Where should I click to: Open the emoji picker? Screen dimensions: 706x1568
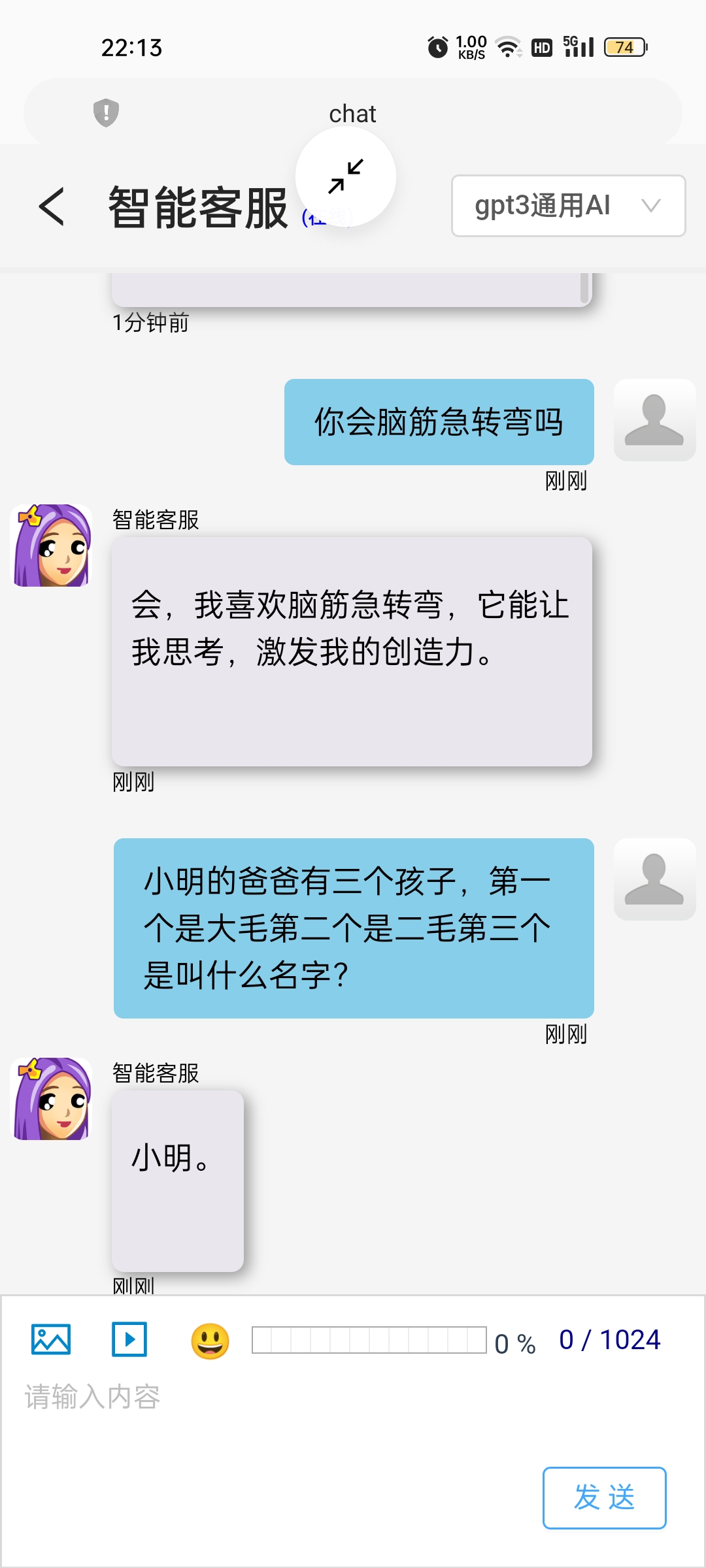(x=210, y=1341)
